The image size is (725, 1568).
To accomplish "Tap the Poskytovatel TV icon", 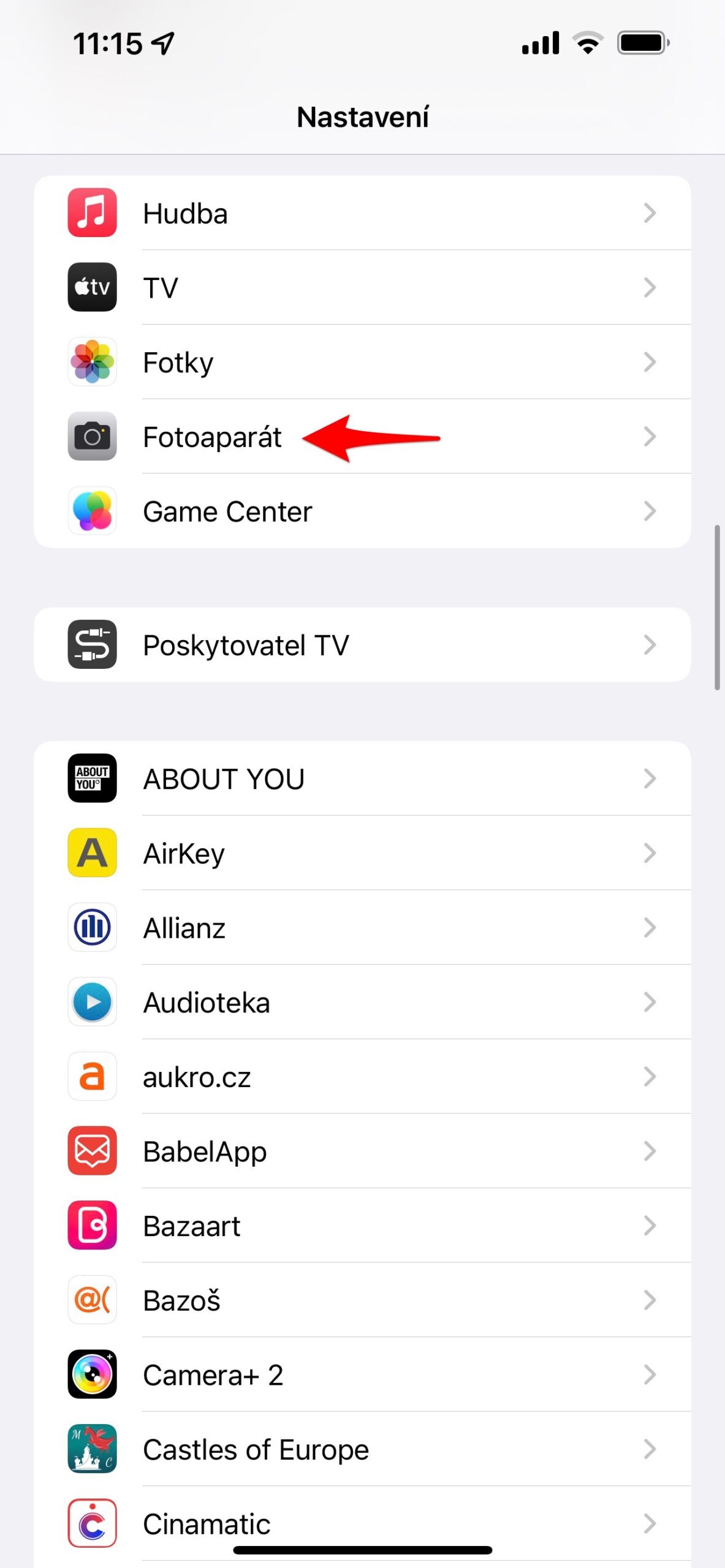I will [x=92, y=644].
